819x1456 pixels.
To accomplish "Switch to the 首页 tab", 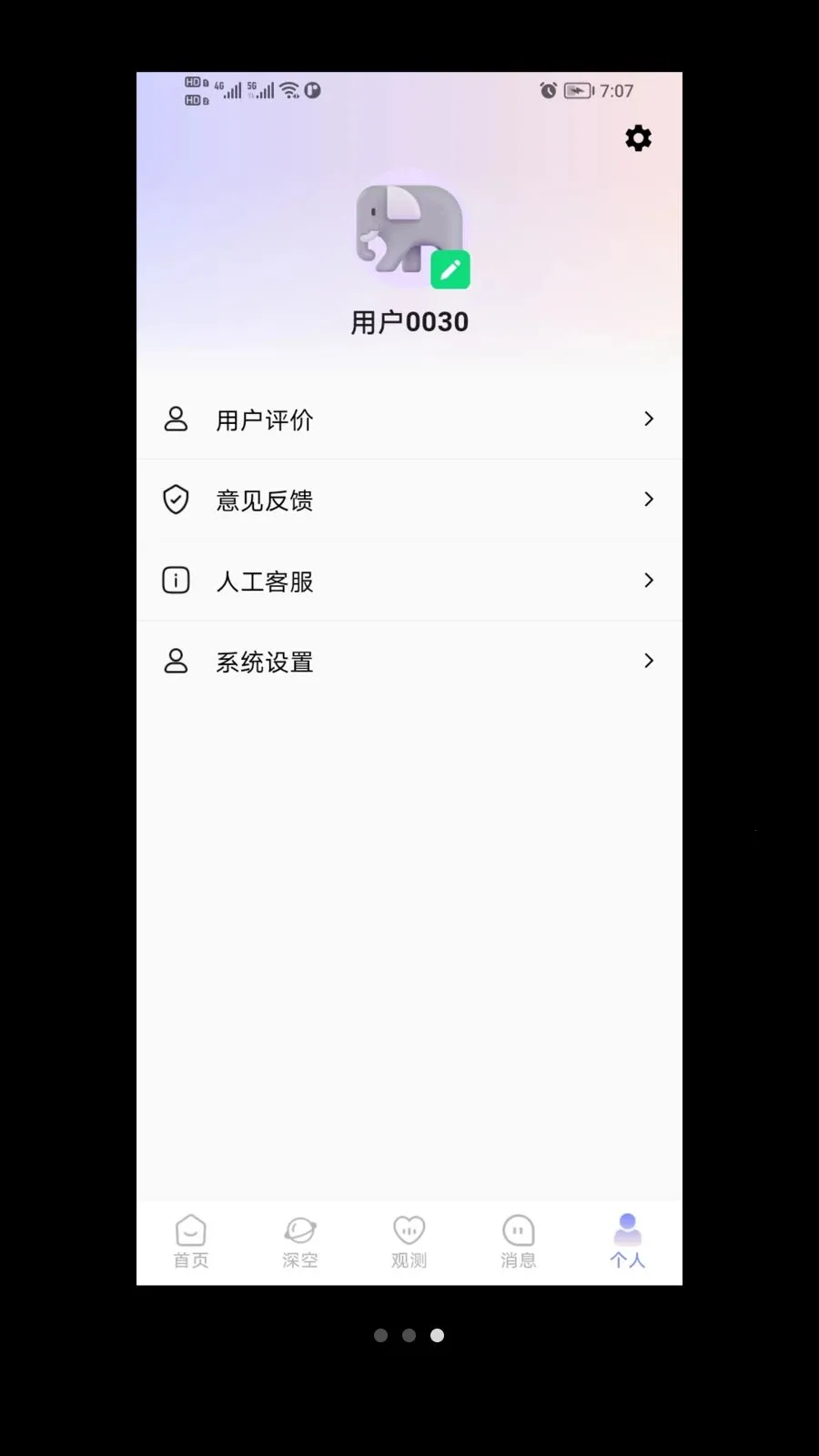I will [191, 1242].
